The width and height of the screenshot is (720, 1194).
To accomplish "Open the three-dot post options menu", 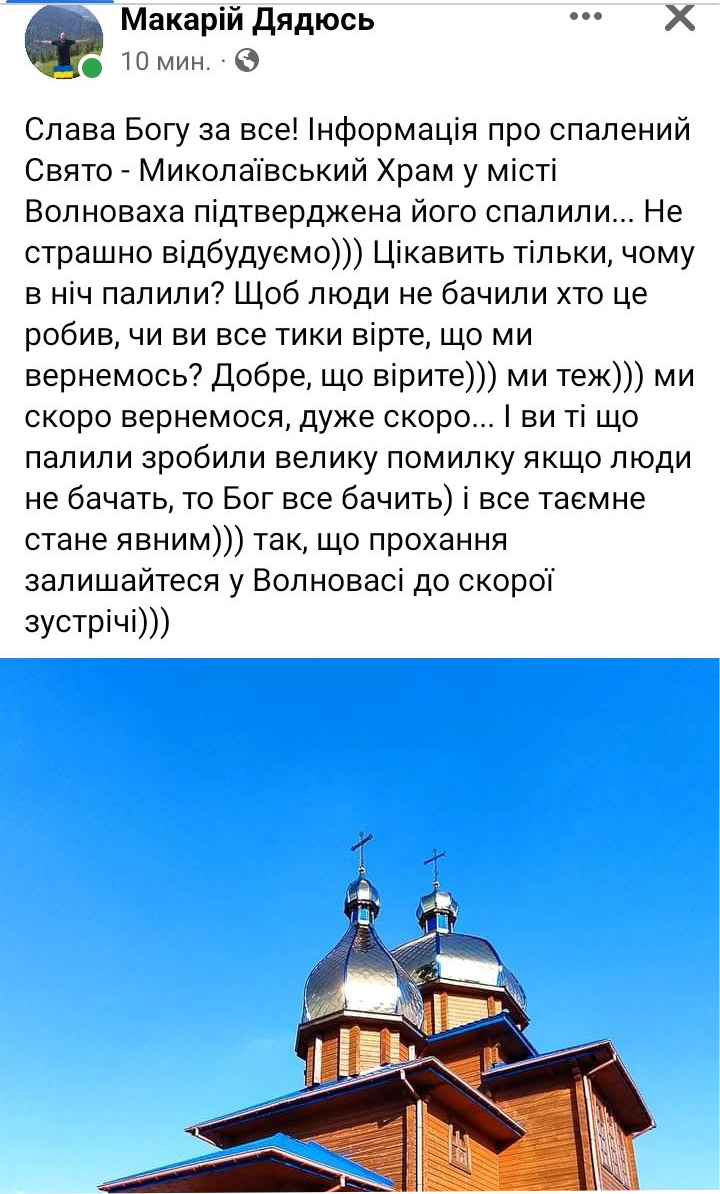I will [x=587, y=16].
